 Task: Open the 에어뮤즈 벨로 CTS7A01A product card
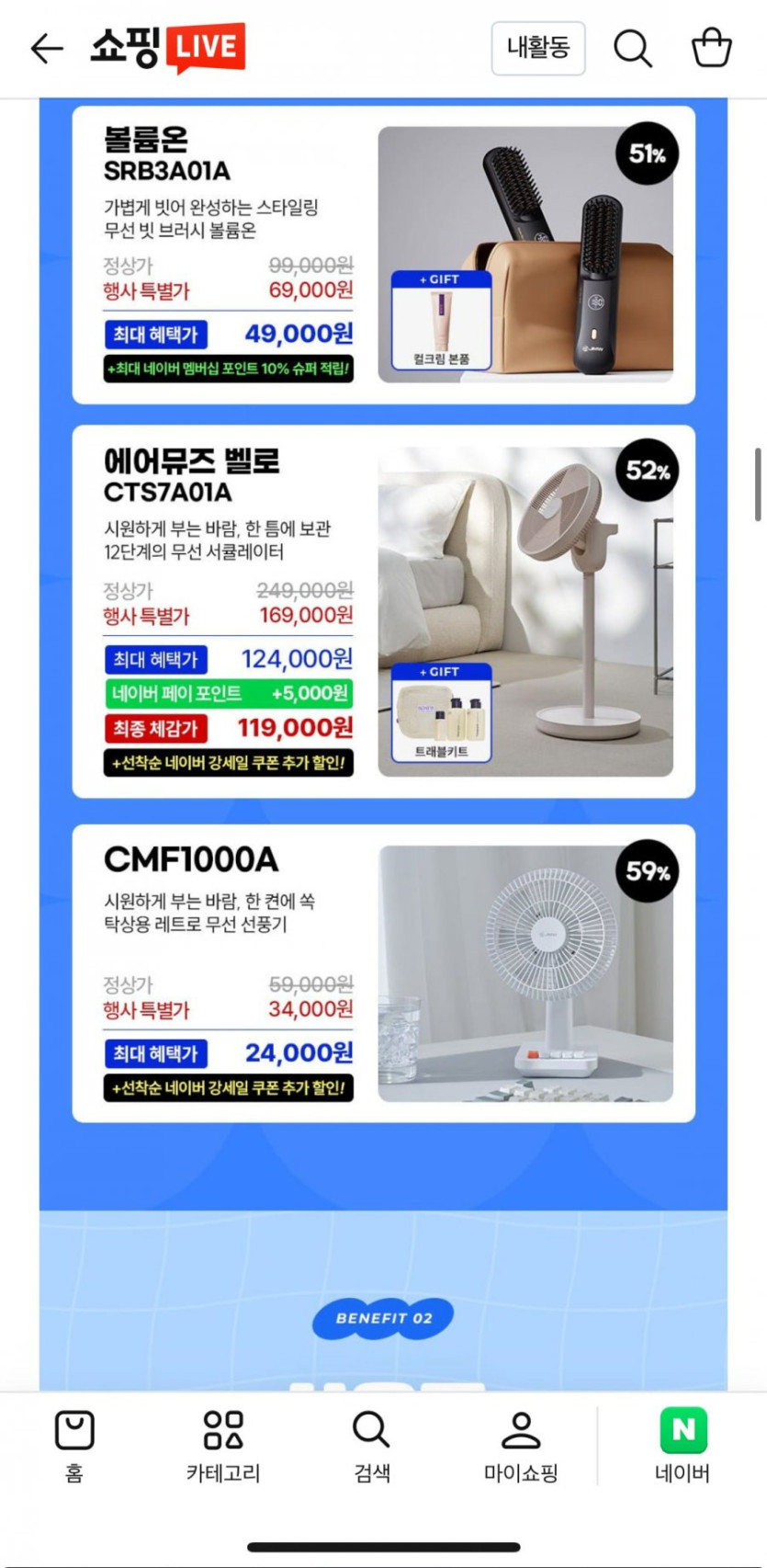pyautogui.click(x=383, y=611)
